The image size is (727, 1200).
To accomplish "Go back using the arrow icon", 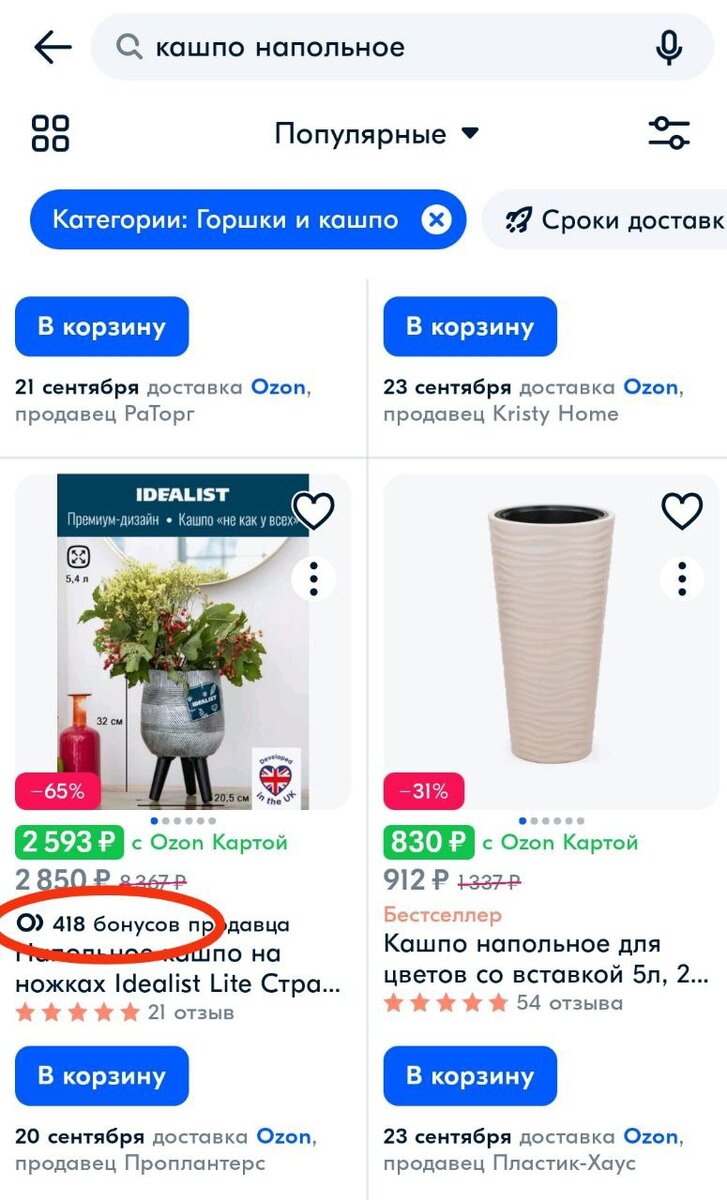I will point(52,47).
